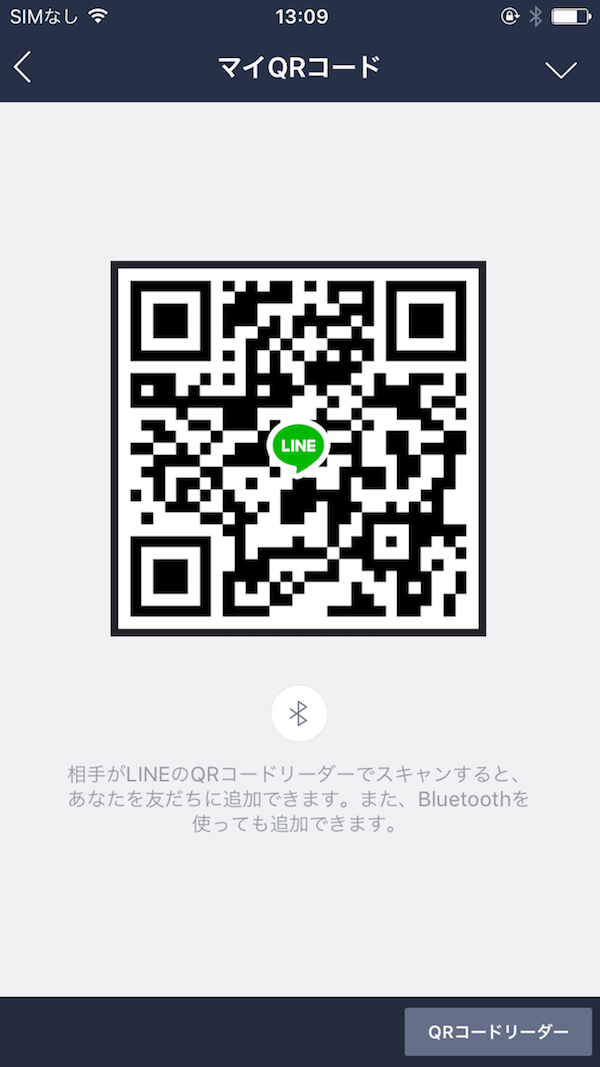Go back from the My QR code screen
Viewport: 600px width, 1067px height.
[23, 68]
